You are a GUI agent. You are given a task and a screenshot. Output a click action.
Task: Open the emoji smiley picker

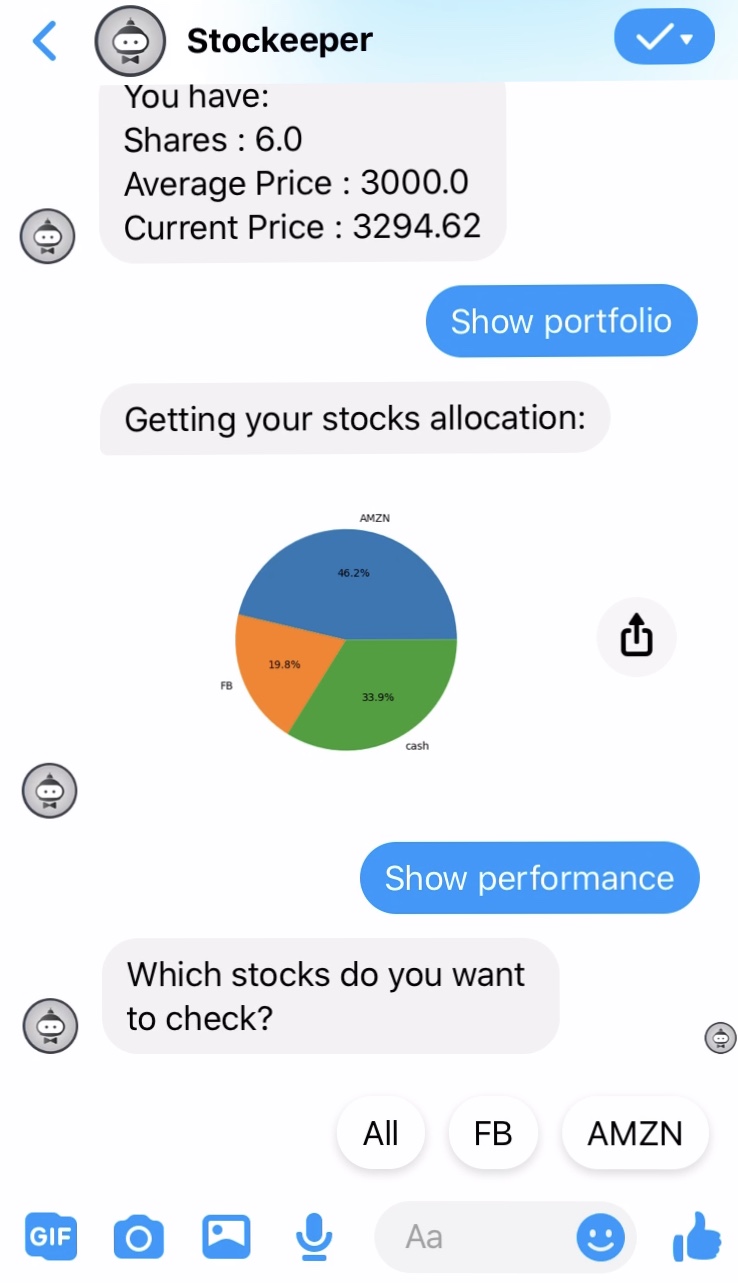[601, 1238]
